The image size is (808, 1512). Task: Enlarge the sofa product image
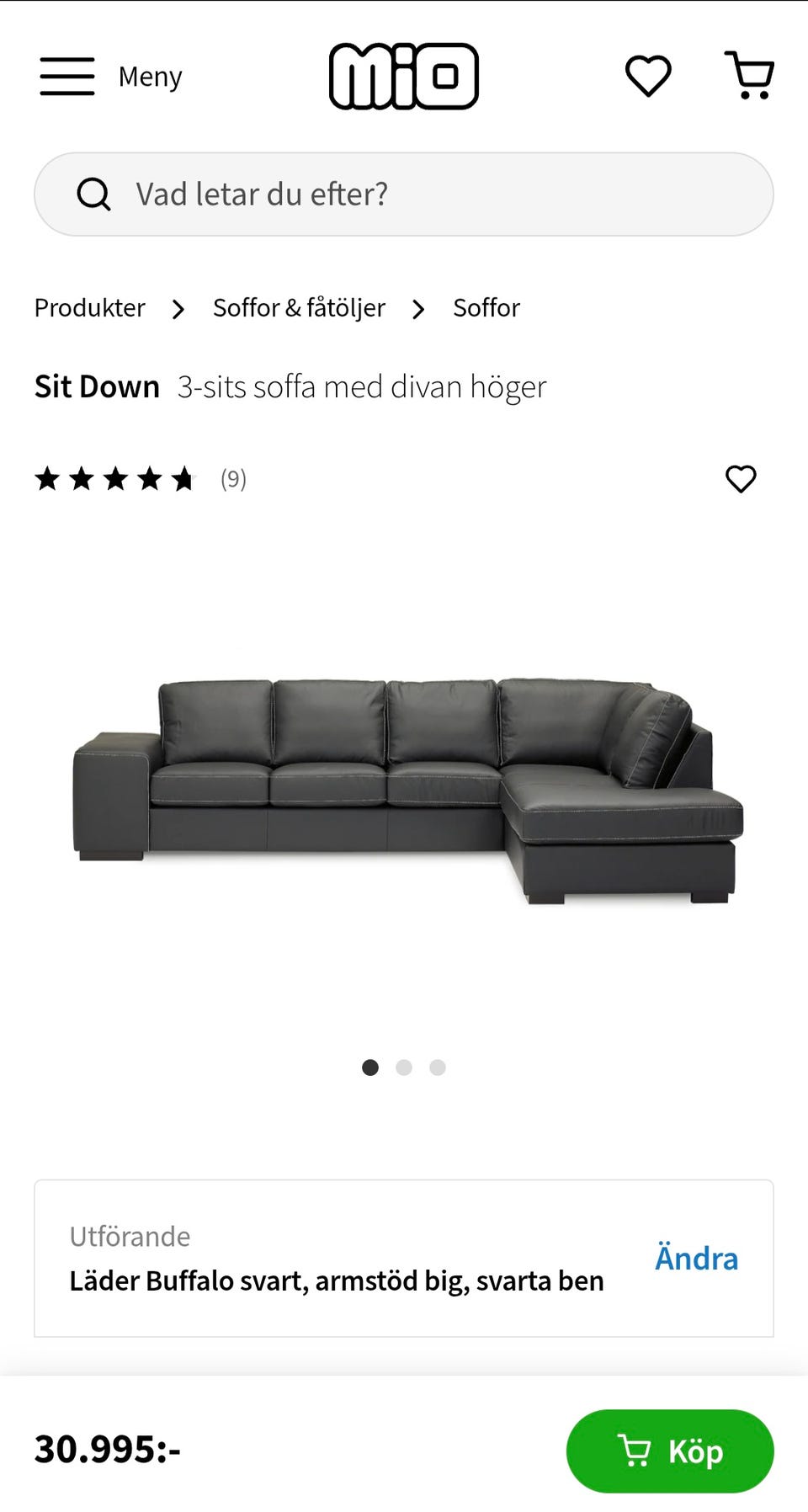point(408,791)
